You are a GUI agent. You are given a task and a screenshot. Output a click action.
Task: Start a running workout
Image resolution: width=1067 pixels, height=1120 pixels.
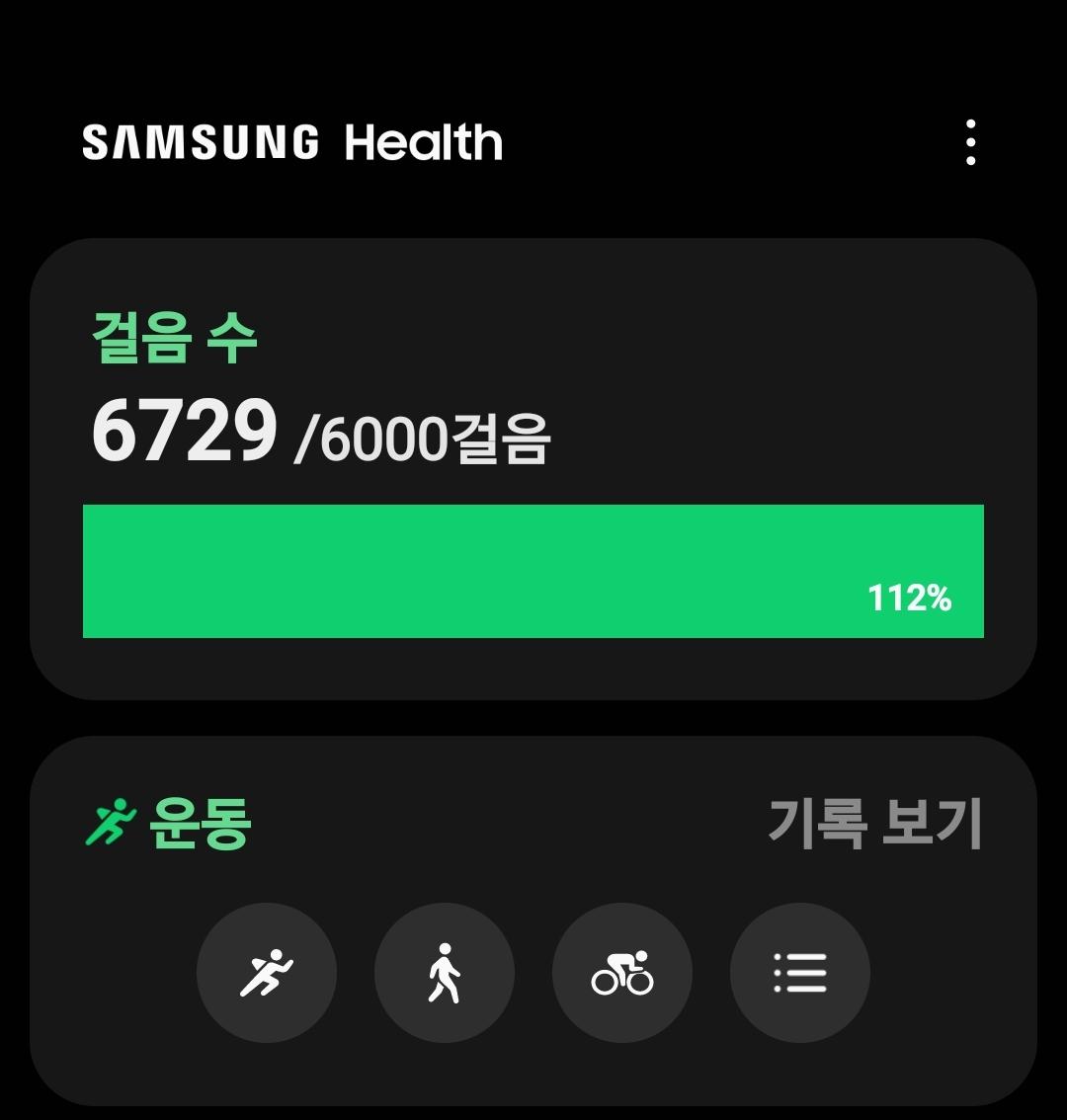click(267, 973)
